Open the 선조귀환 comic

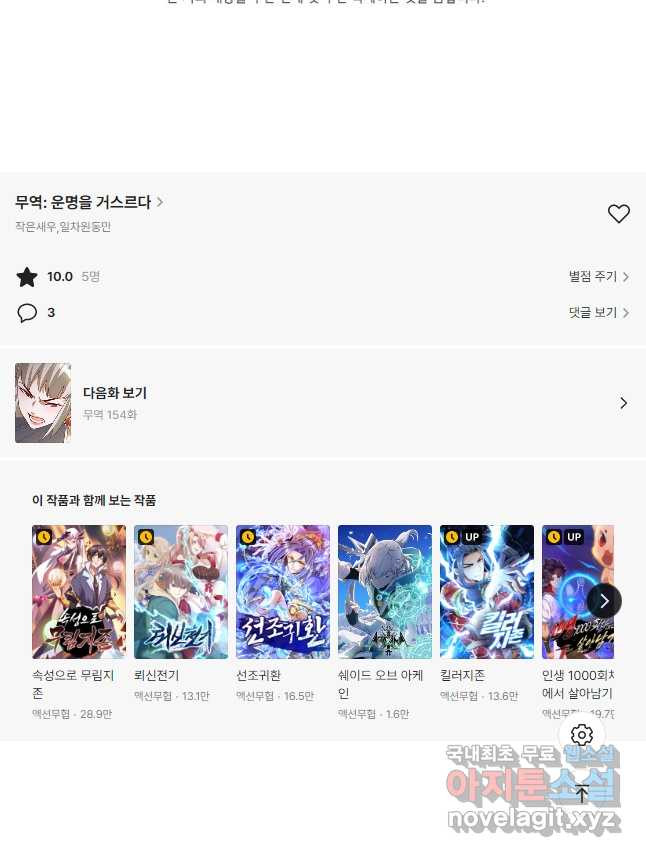[283, 592]
